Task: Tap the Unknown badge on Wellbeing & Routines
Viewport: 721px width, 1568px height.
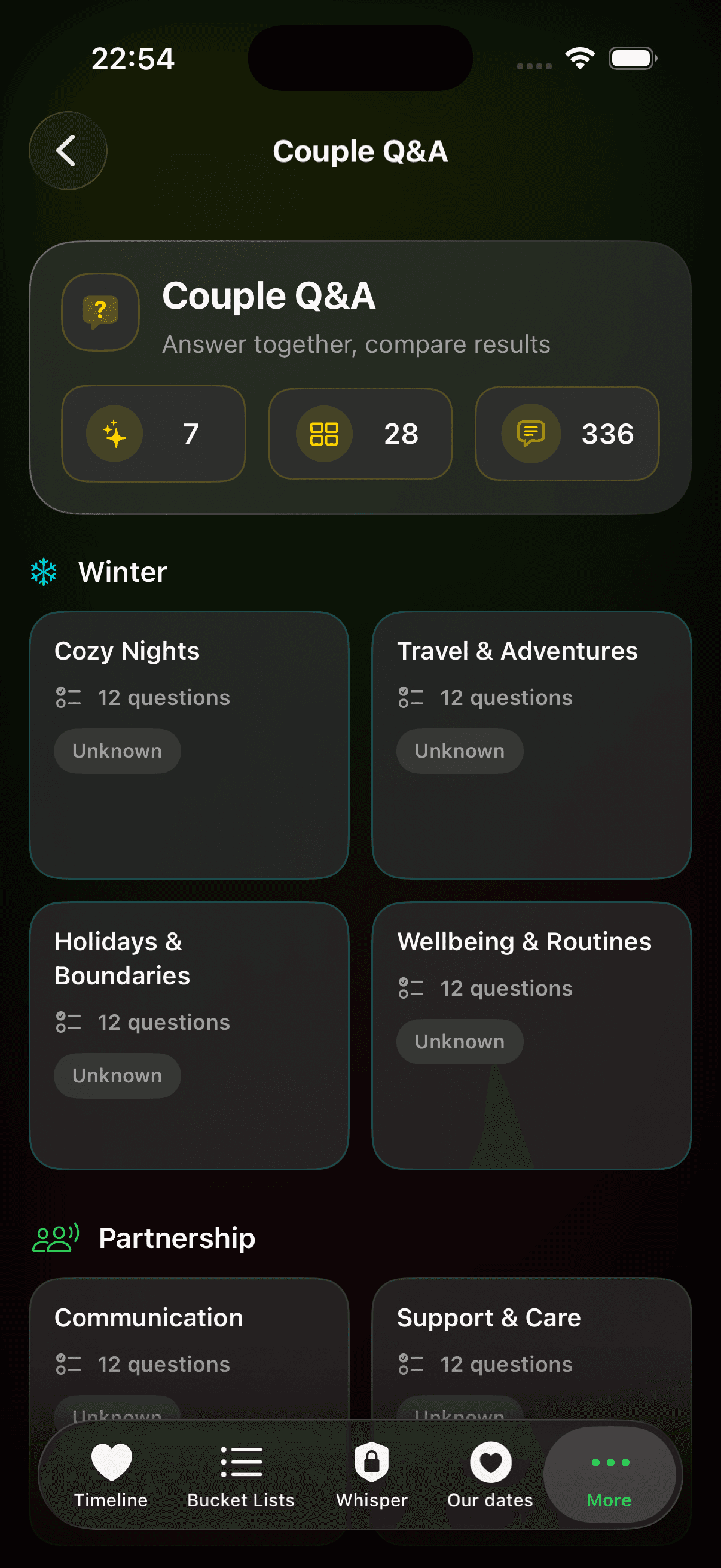Action: pyautogui.click(x=459, y=1041)
